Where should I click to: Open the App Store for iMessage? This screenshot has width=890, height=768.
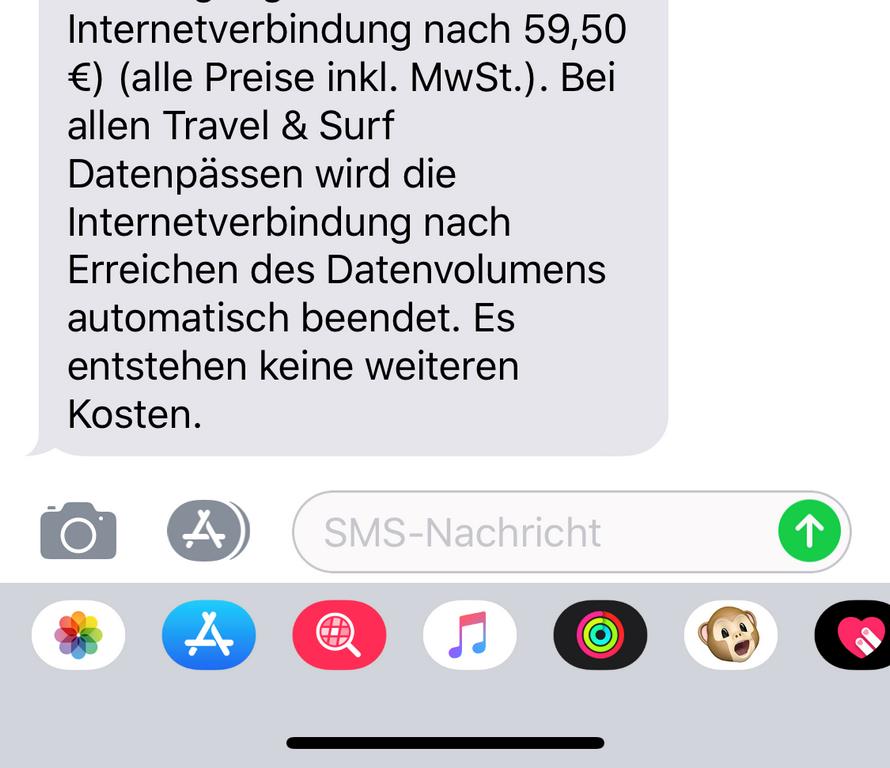[209, 635]
